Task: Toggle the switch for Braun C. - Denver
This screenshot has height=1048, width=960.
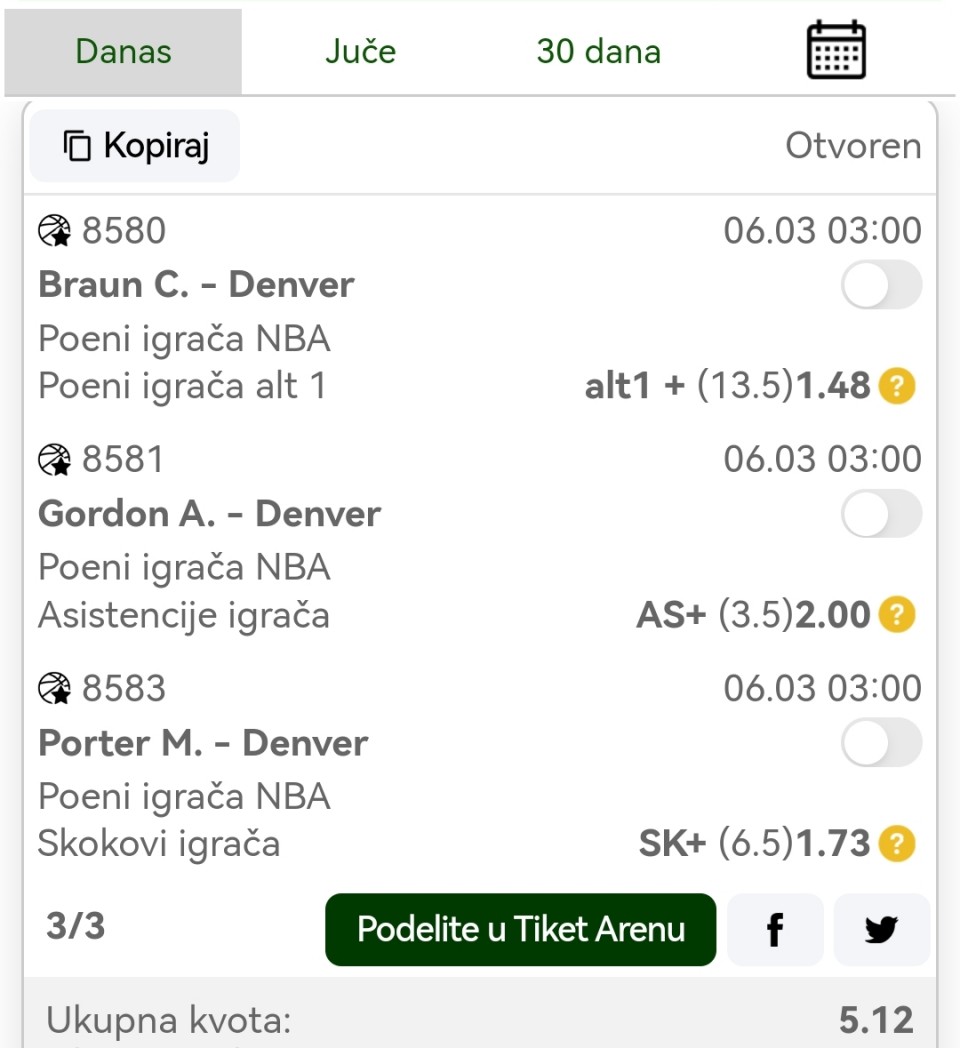Action: (x=880, y=286)
